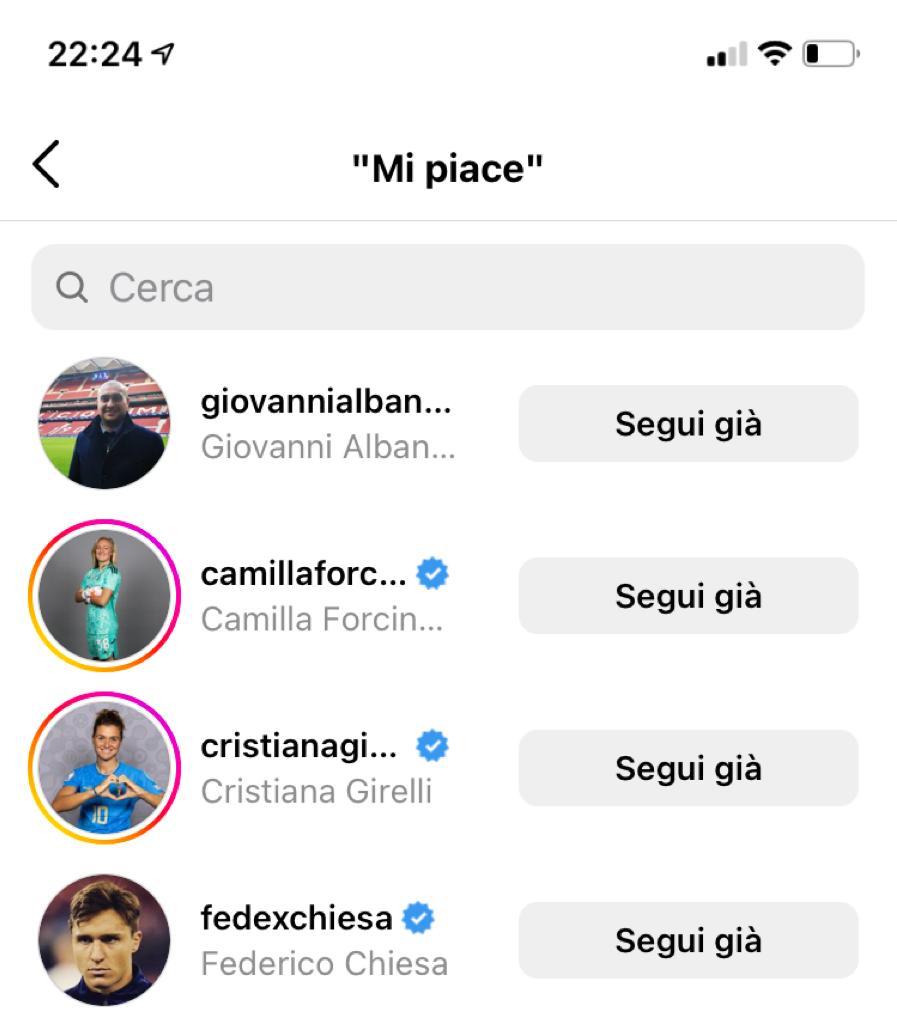Go back from the Mi piace list
Screen dimensions: 897x1024
[46, 165]
